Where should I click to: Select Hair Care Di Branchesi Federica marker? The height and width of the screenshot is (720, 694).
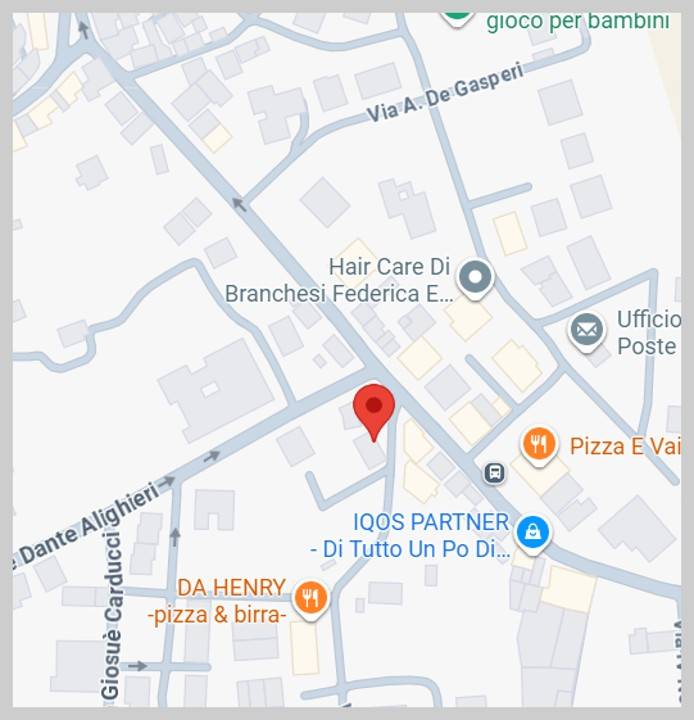475,277
